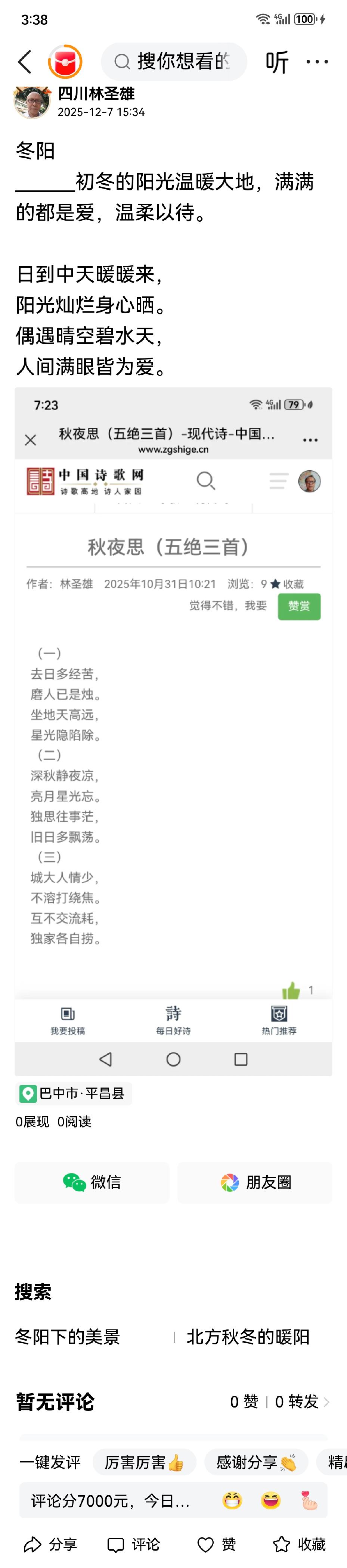Search for 冬阳下的美景
Image resolution: width=347 pixels, height=1568 pixels.
pyautogui.click(x=68, y=1337)
